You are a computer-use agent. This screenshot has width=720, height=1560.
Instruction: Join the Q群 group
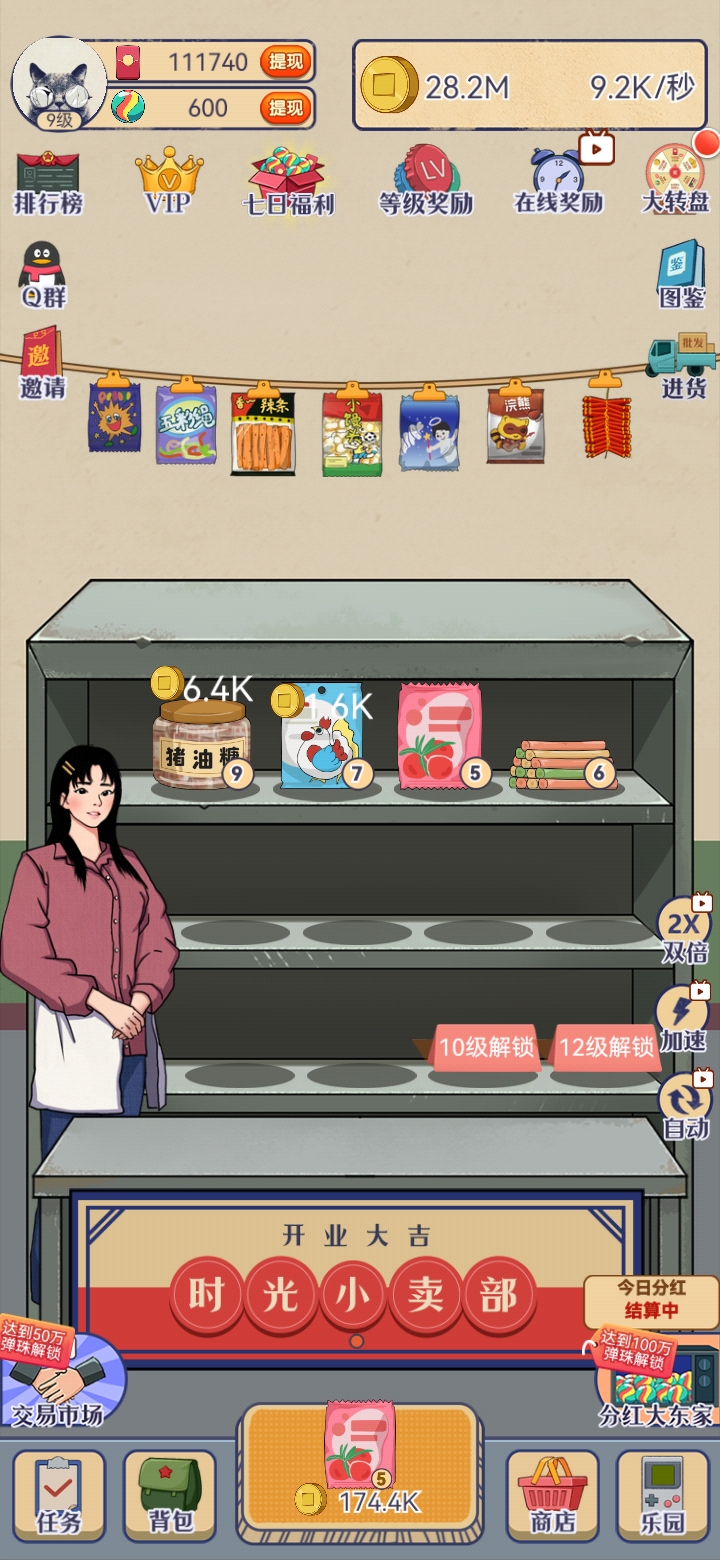pos(43,275)
